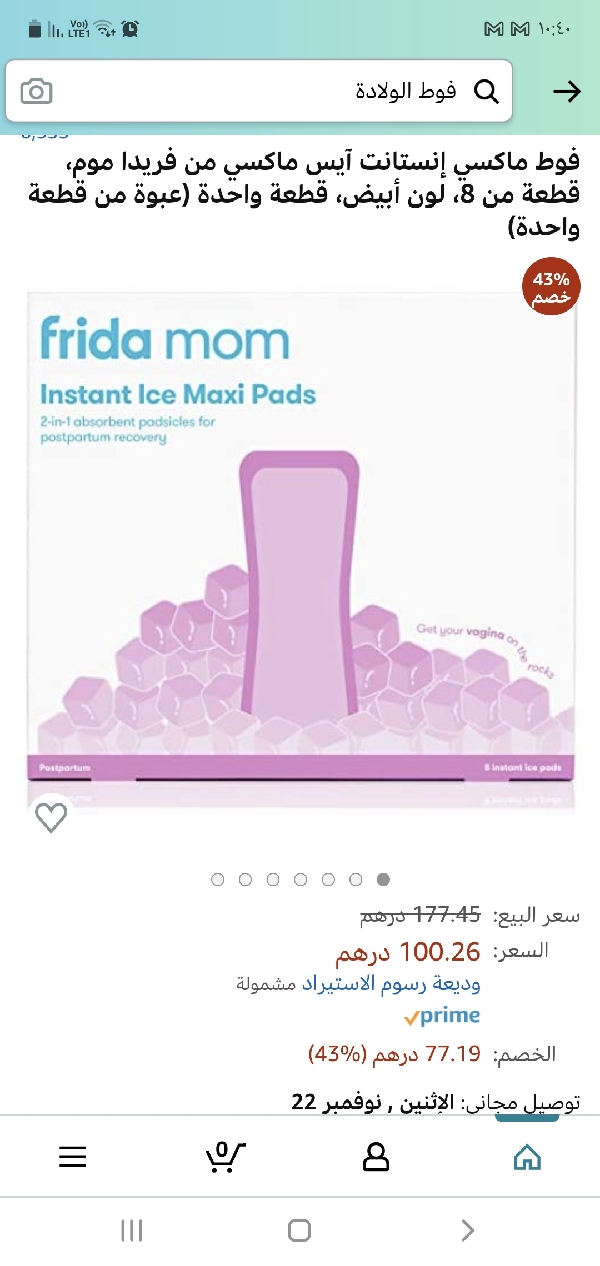Viewport: 600px width, 1266px height.
Task: Open the hamburger menu tab
Action: [73, 1158]
